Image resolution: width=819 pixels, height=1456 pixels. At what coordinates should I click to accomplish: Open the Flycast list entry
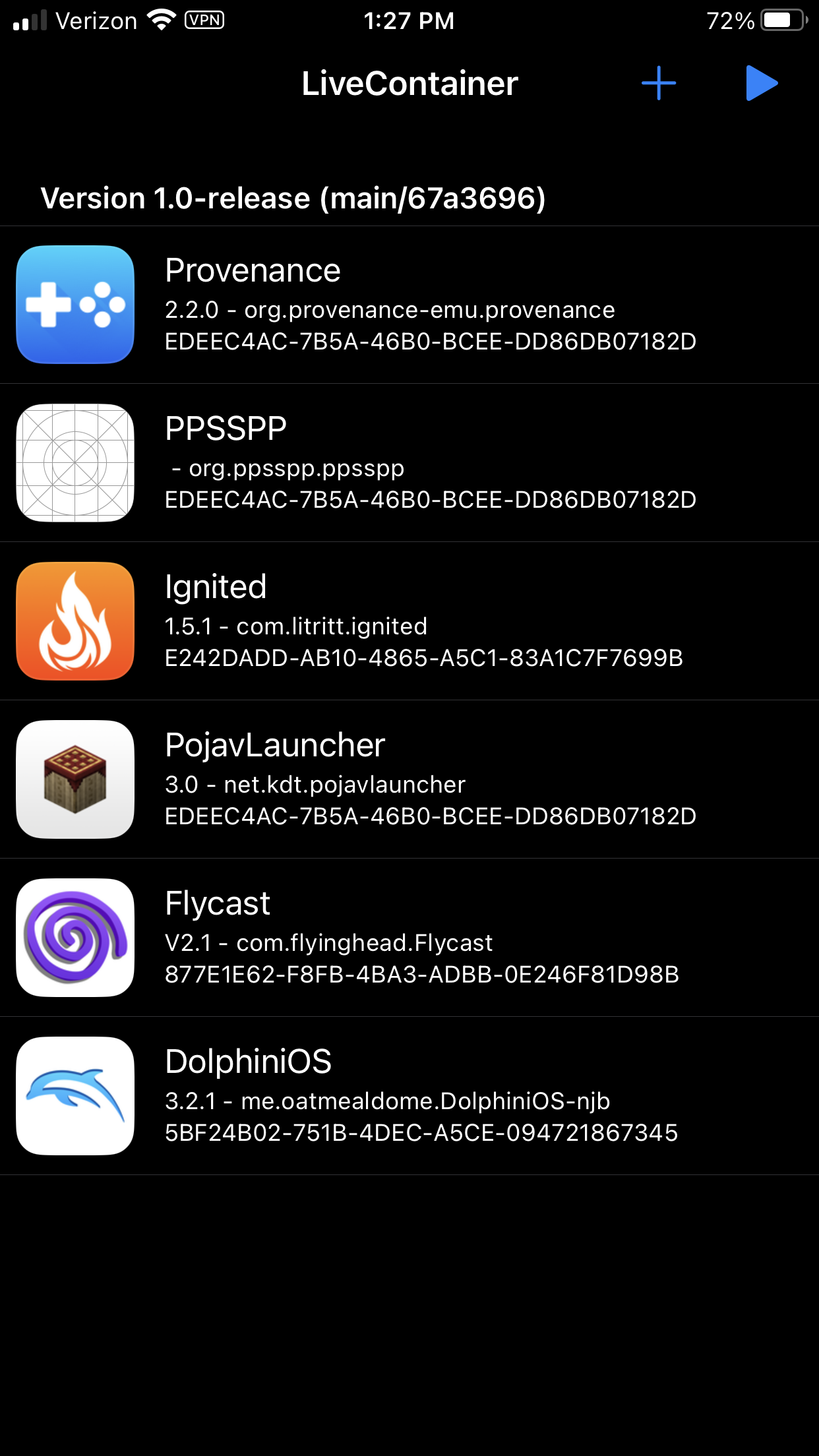tap(409, 937)
